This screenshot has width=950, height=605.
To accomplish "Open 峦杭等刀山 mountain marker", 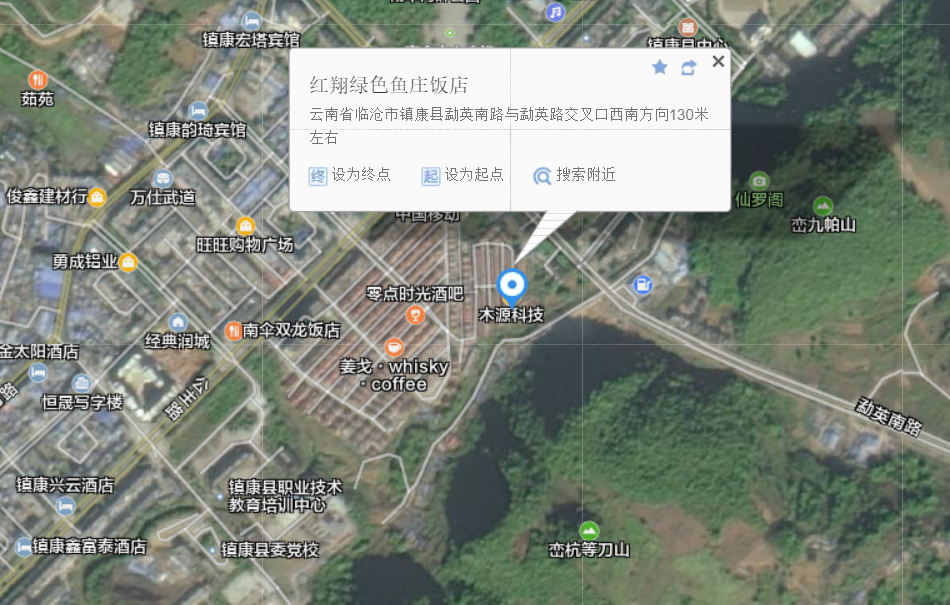I will (x=590, y=530).
